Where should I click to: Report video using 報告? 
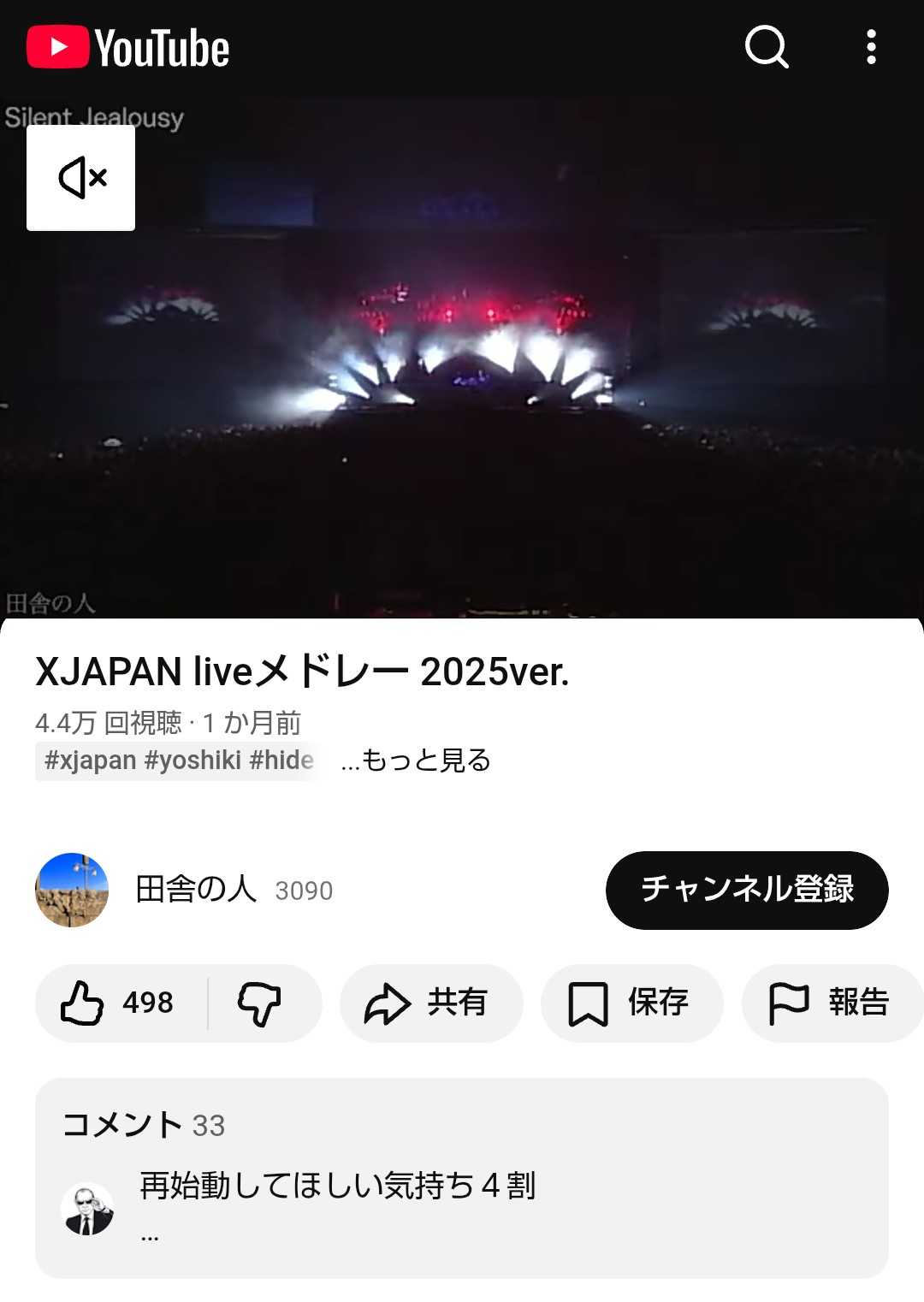point(832,1003)
